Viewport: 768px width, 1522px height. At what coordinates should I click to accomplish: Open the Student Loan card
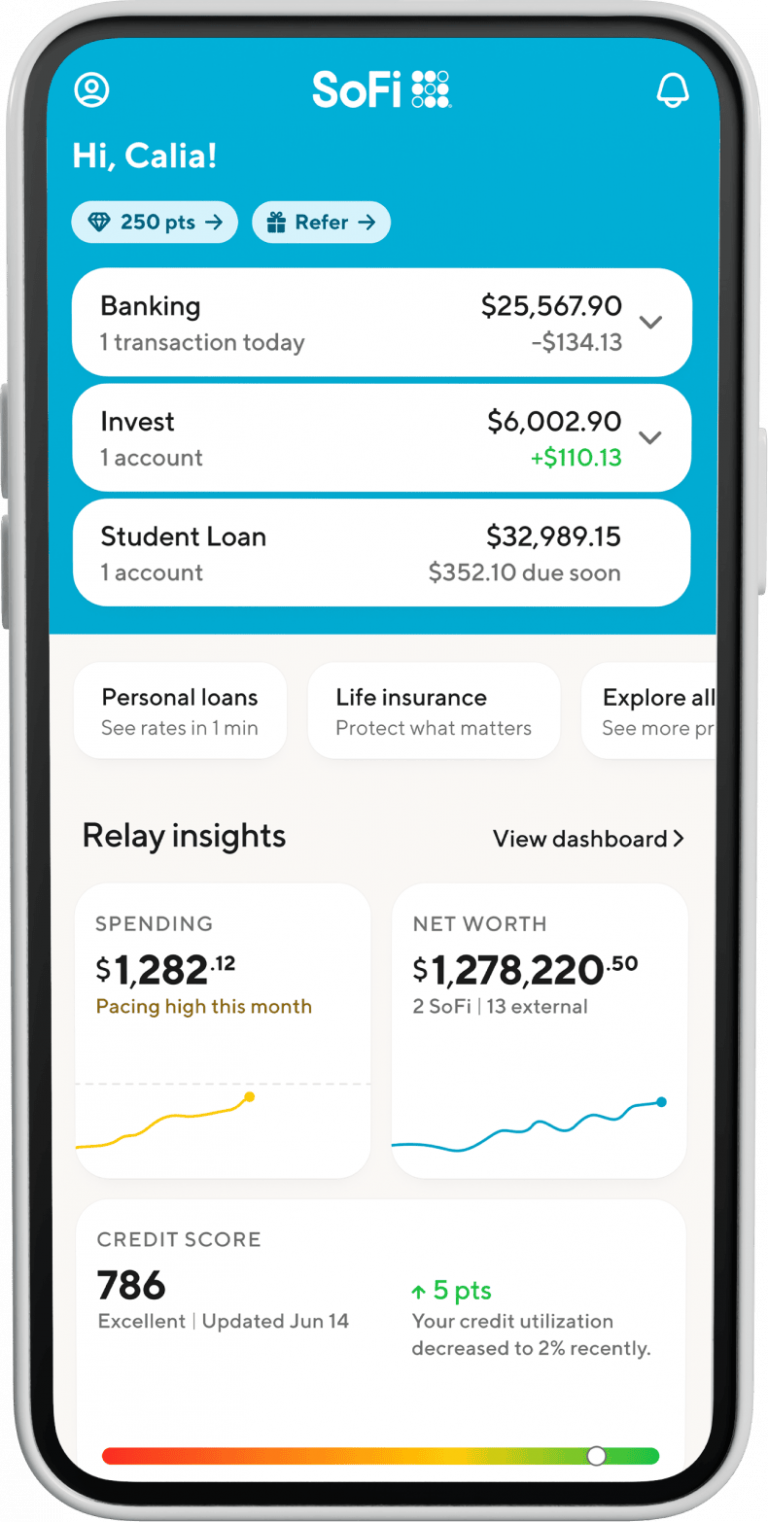(382, 553)
